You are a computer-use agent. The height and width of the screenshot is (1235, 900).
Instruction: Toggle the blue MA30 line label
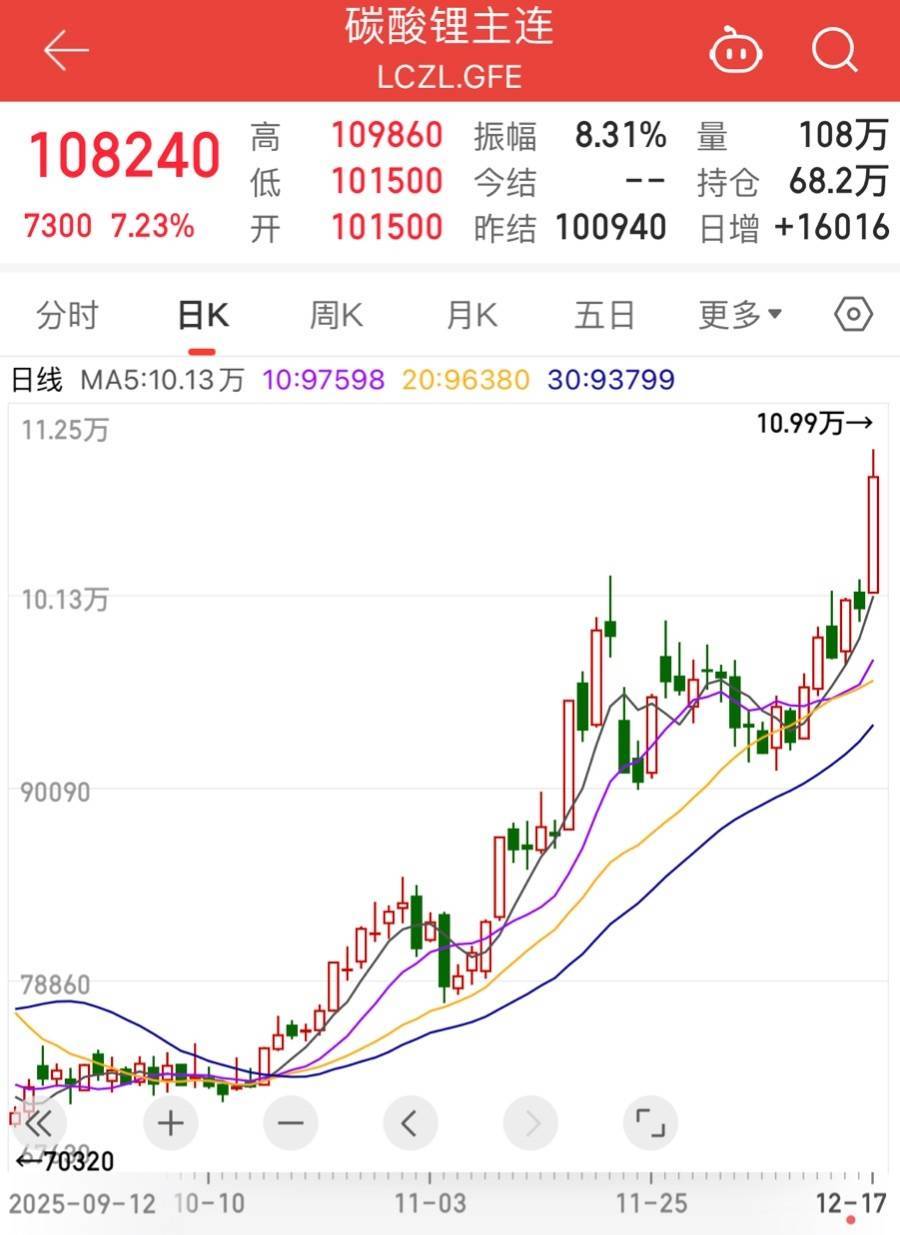coord(610,379)
